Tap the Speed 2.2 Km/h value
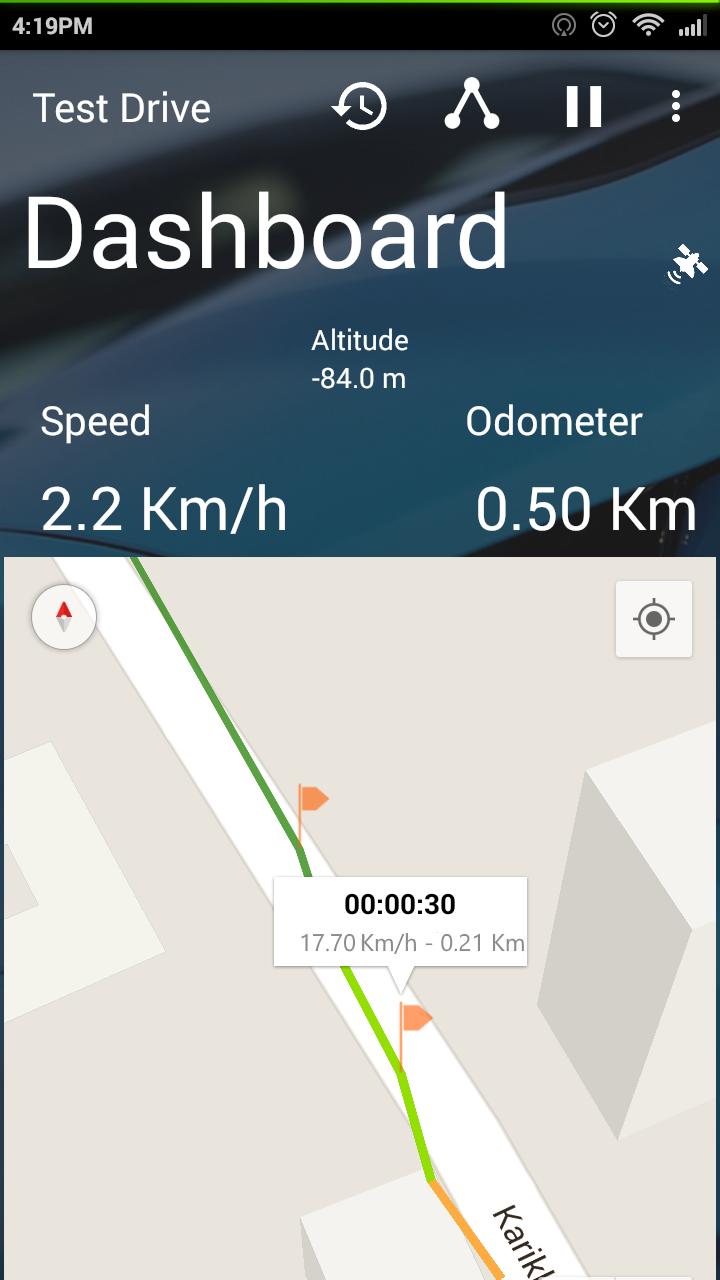The height and width of the screenshot is (1280, 720). point(163,508)
